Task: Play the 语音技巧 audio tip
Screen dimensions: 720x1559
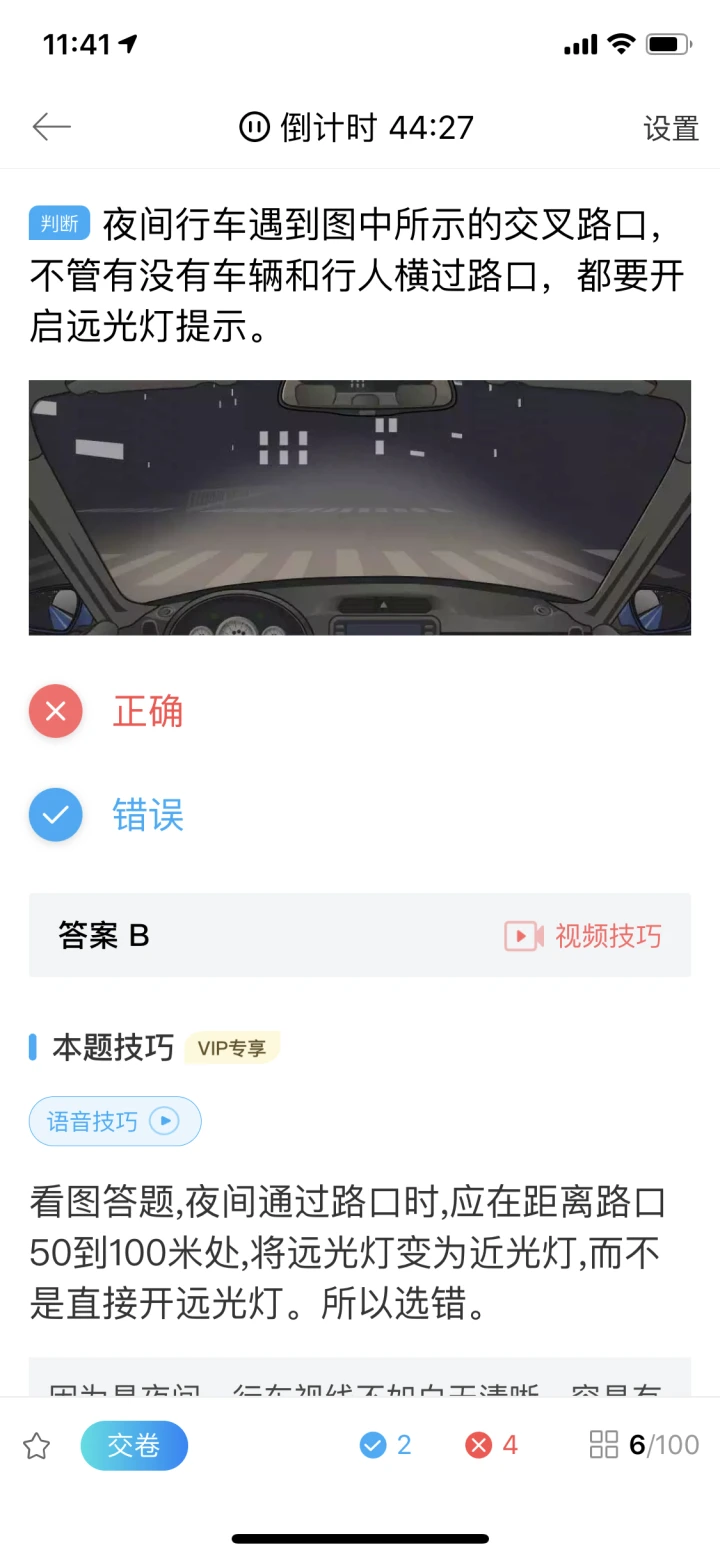Action: pyautogui.click(x=115, y=1121)
